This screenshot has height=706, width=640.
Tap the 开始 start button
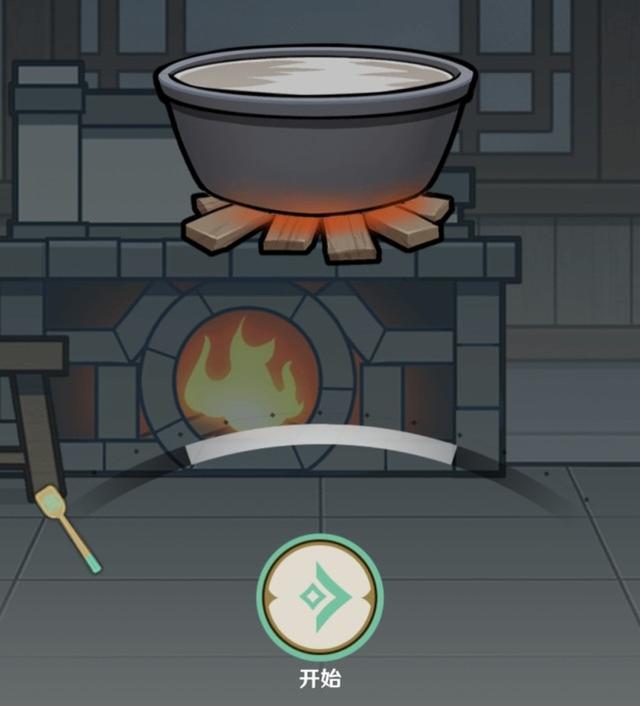(x=320, y=597)
